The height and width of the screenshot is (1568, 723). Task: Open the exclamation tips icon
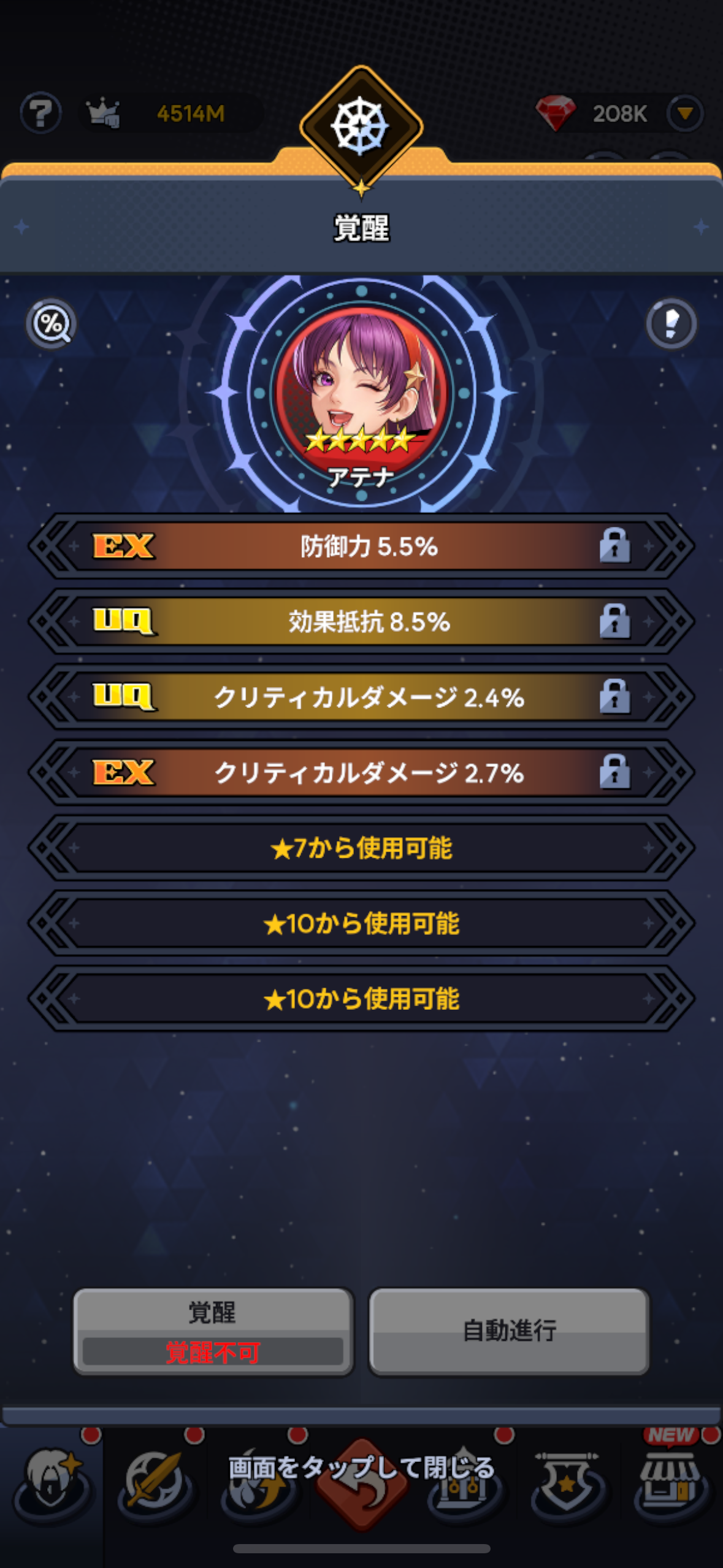[671, 324]
